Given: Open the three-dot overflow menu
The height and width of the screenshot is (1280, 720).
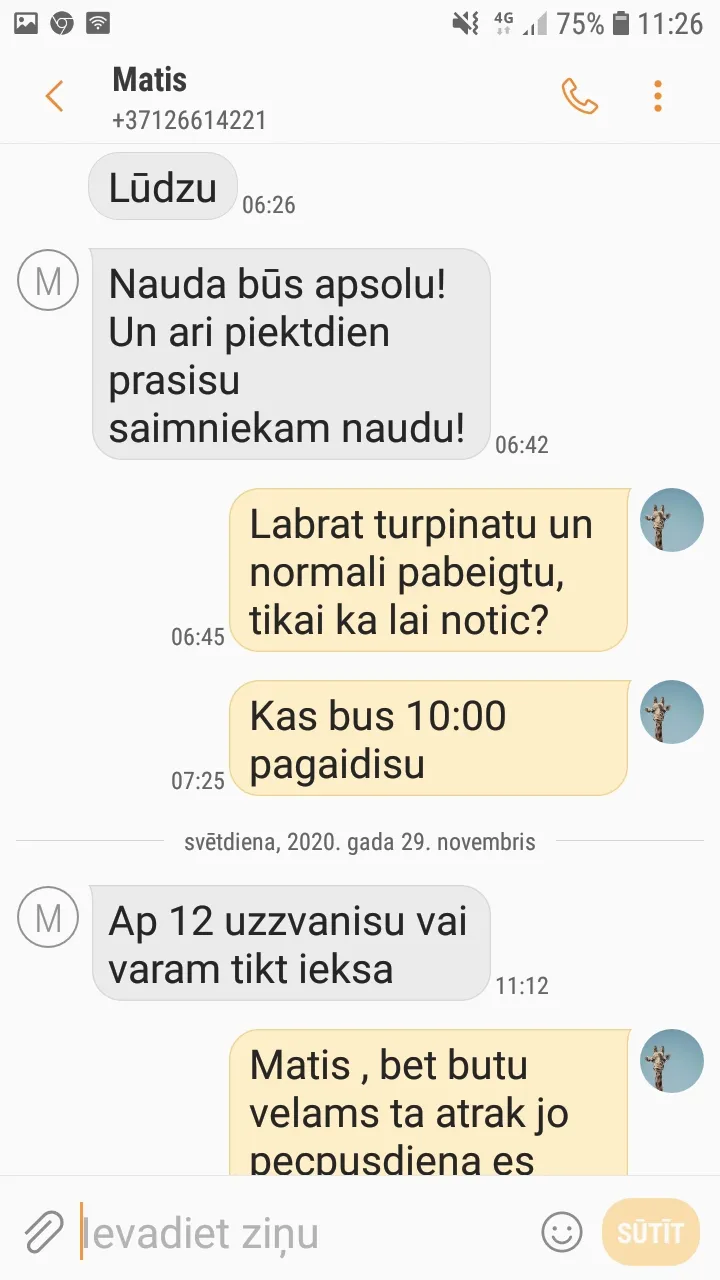Looking at the screenshot, I should pyautogui.click(x=657, y=96).
